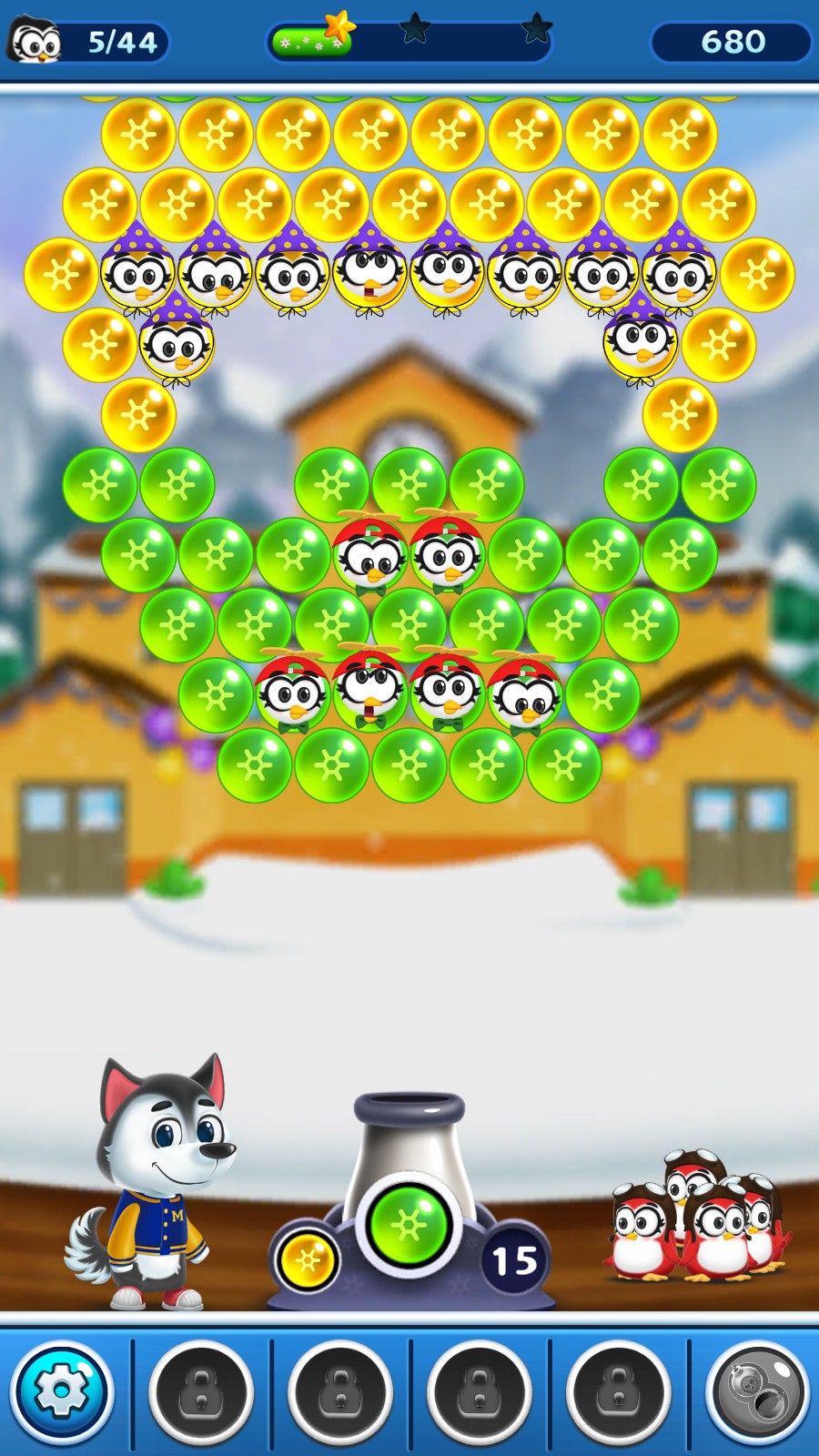Open the bubble booster button
Image resolution: width=819 pixels, height=1456 pixels.
(757, 1392)
